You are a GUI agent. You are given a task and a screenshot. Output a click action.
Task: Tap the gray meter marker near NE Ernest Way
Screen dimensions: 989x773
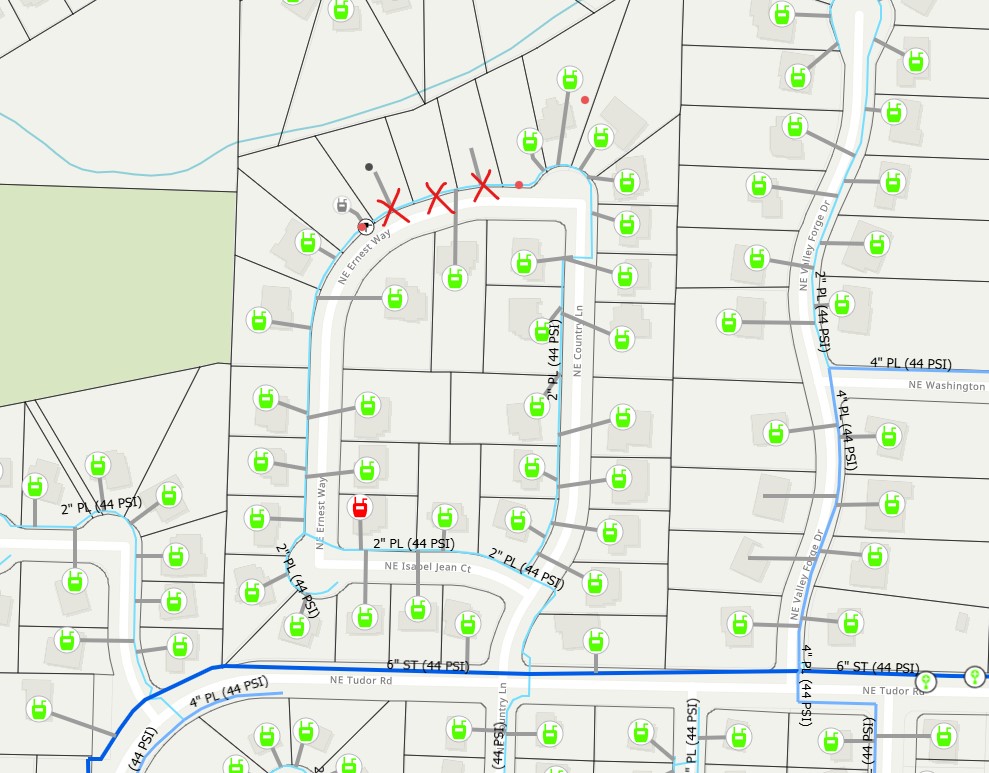(x=342, y=206)
